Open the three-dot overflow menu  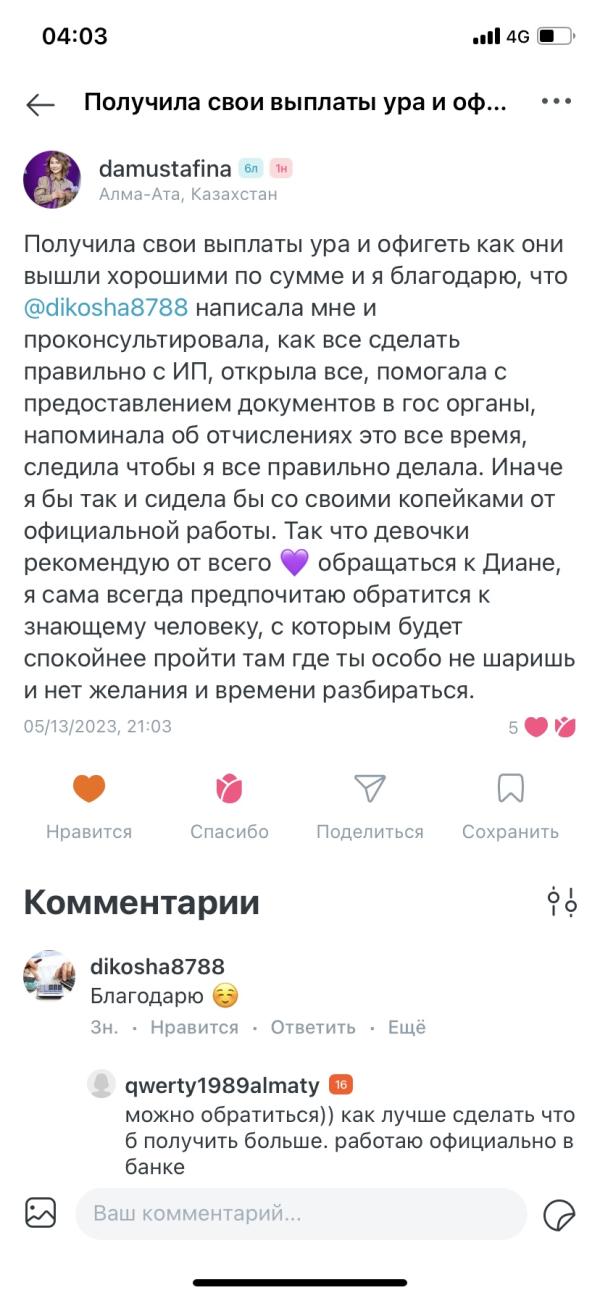[x=555, y=102]
